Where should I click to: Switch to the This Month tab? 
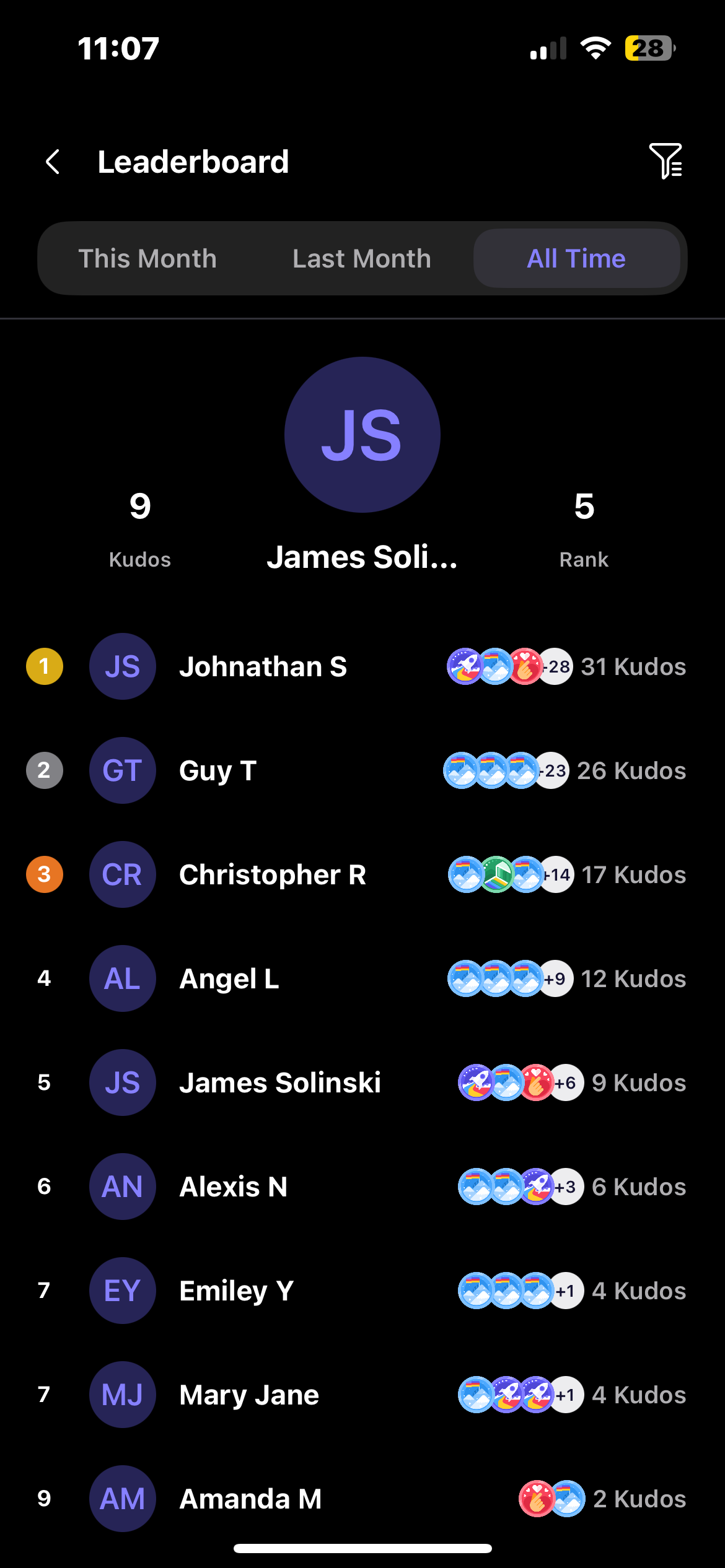(147, 258)
